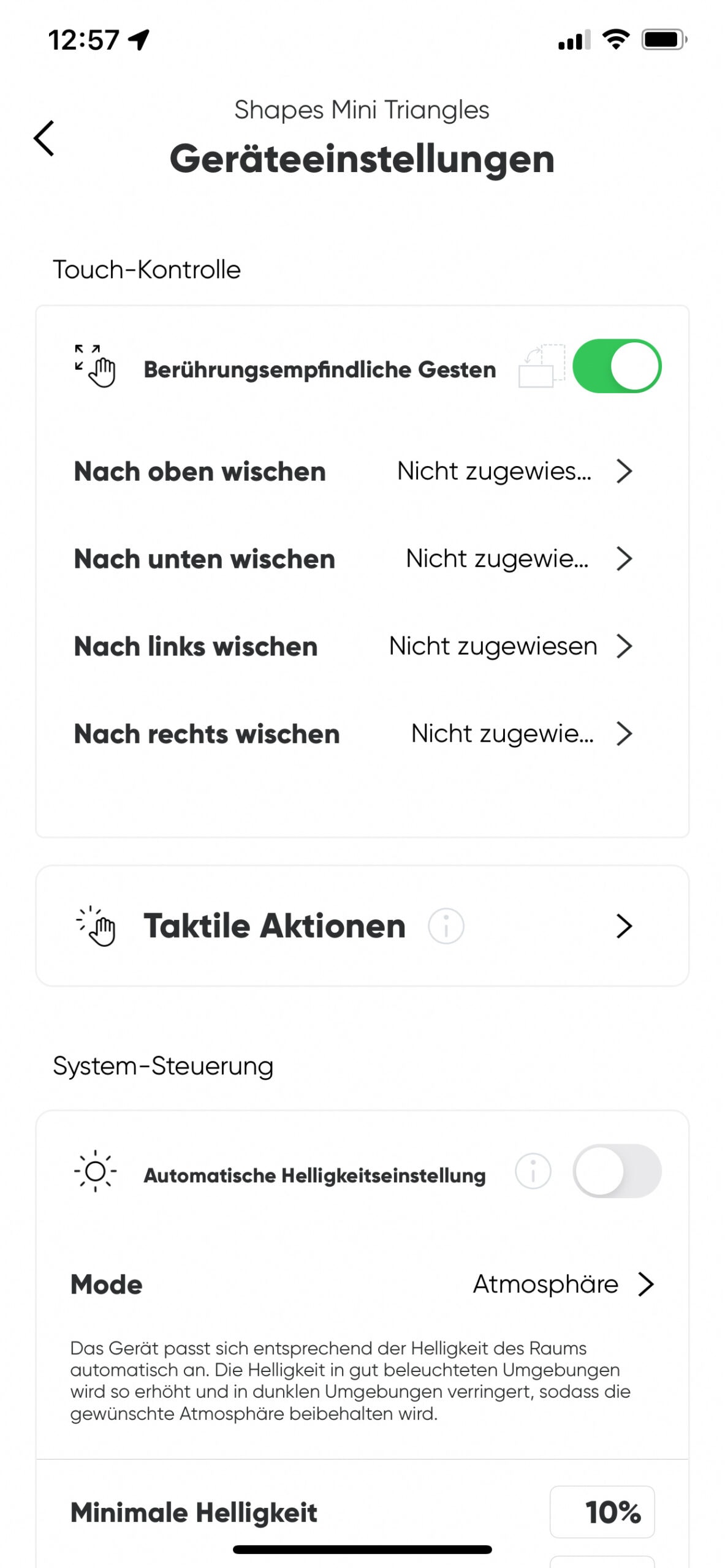725x1568 pixels.
Task: Open Taktile Aktionen settings
Action: click(x=362, y=925)
